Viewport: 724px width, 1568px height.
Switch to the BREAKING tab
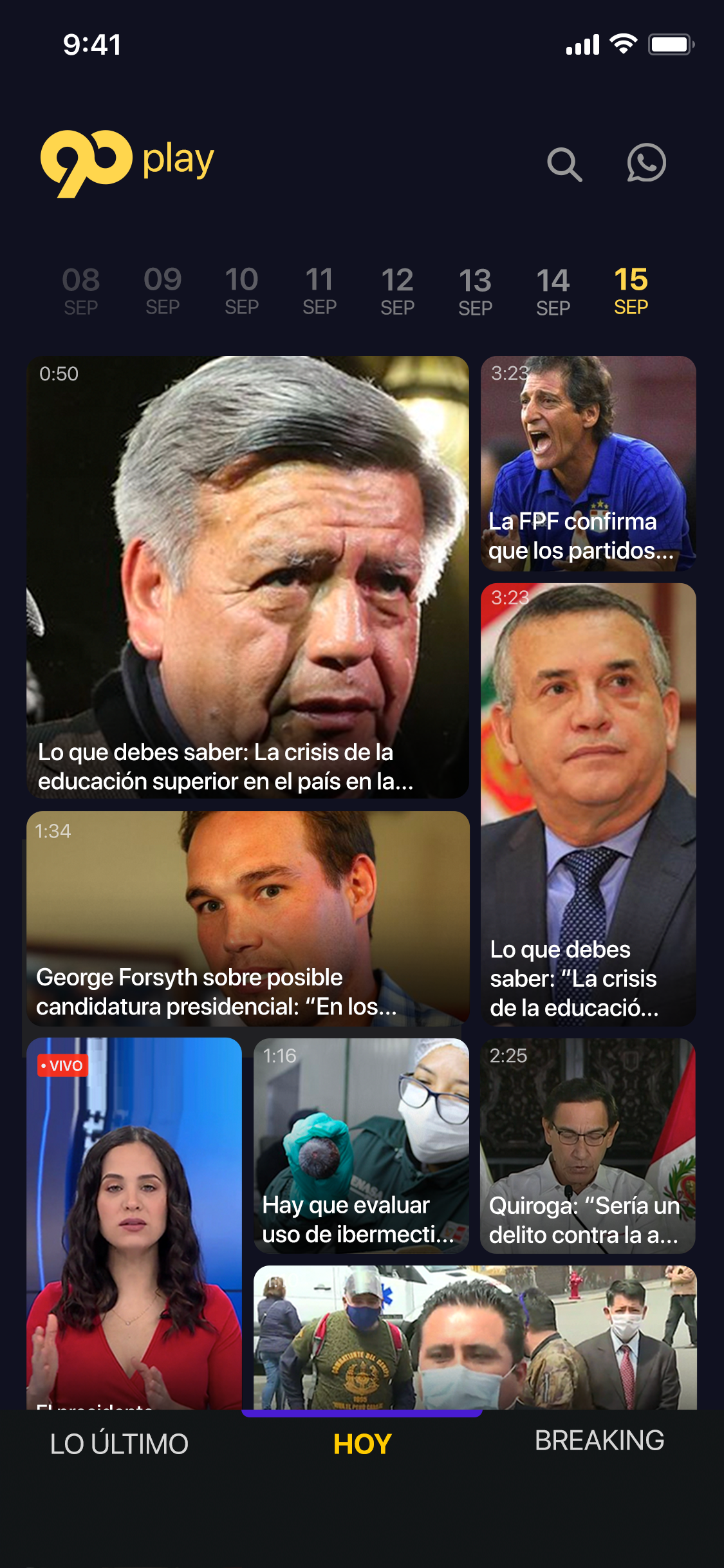[x=599, y=1441]
